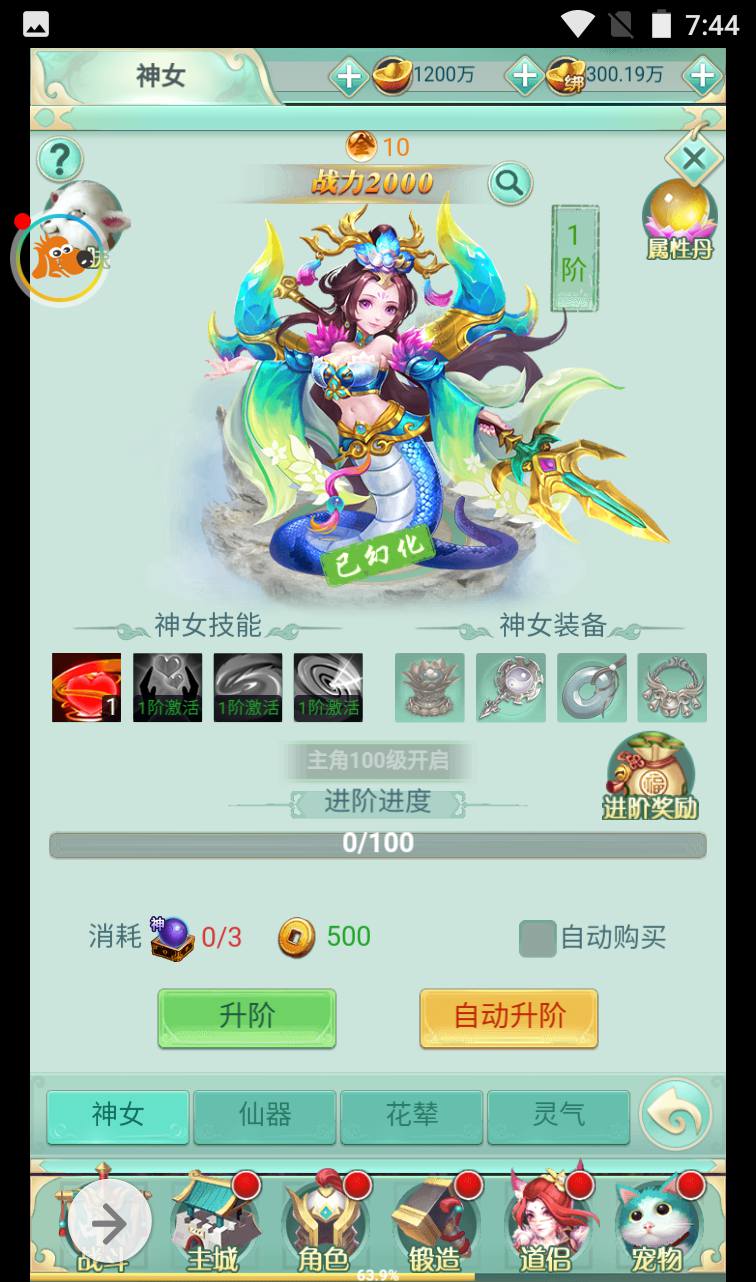The image size is (756, 1282).
Task: Switch to the 灵气 tab
Action: tap(558, 1116)
